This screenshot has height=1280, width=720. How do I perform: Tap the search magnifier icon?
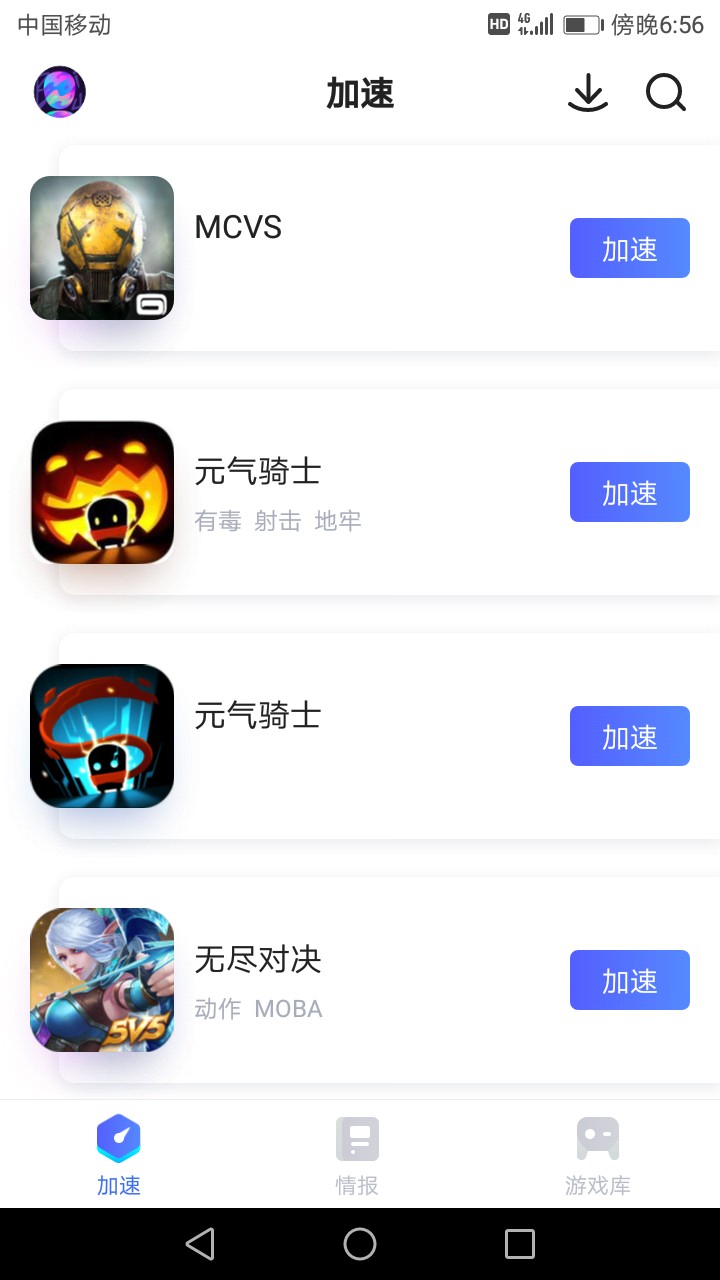tap(665, 93)
